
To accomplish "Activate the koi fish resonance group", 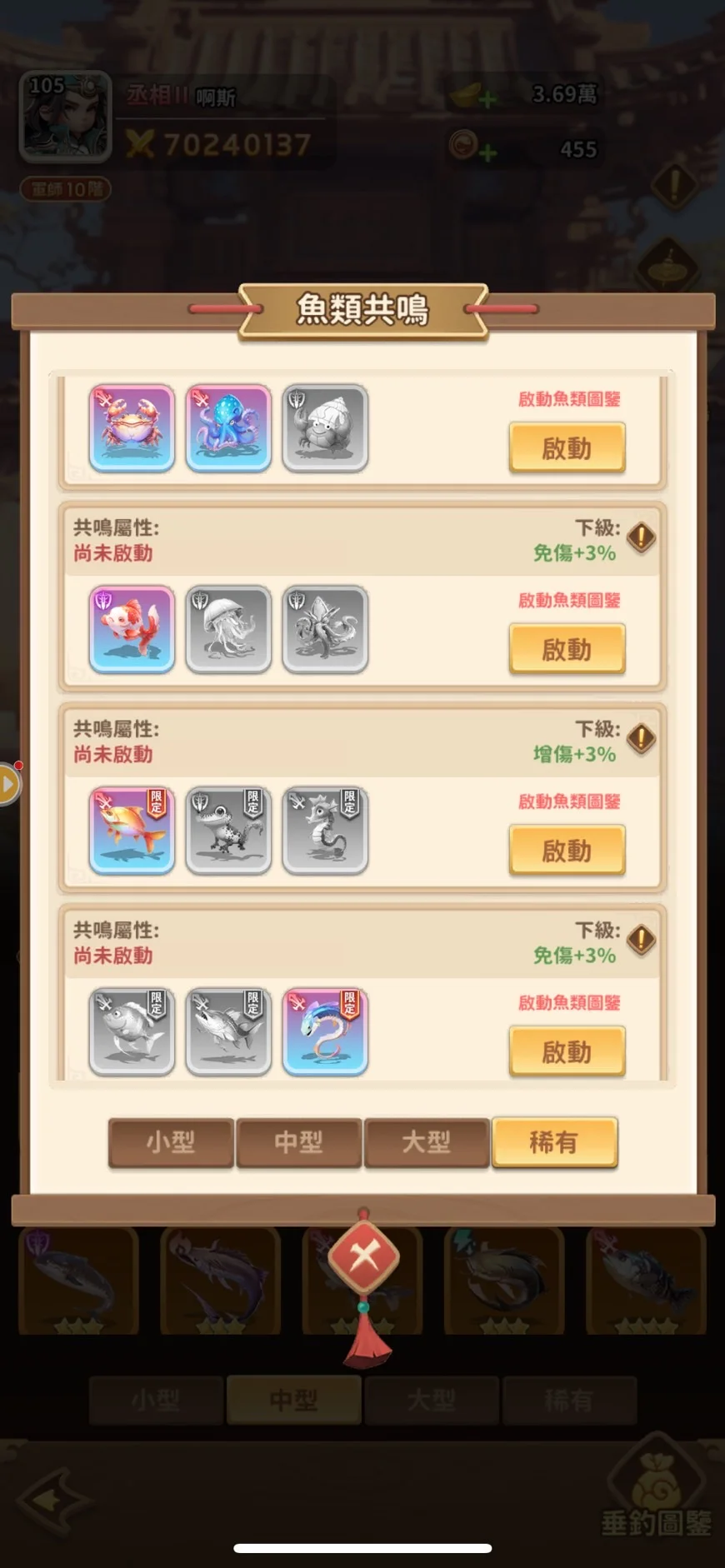I will pos(567,649).
